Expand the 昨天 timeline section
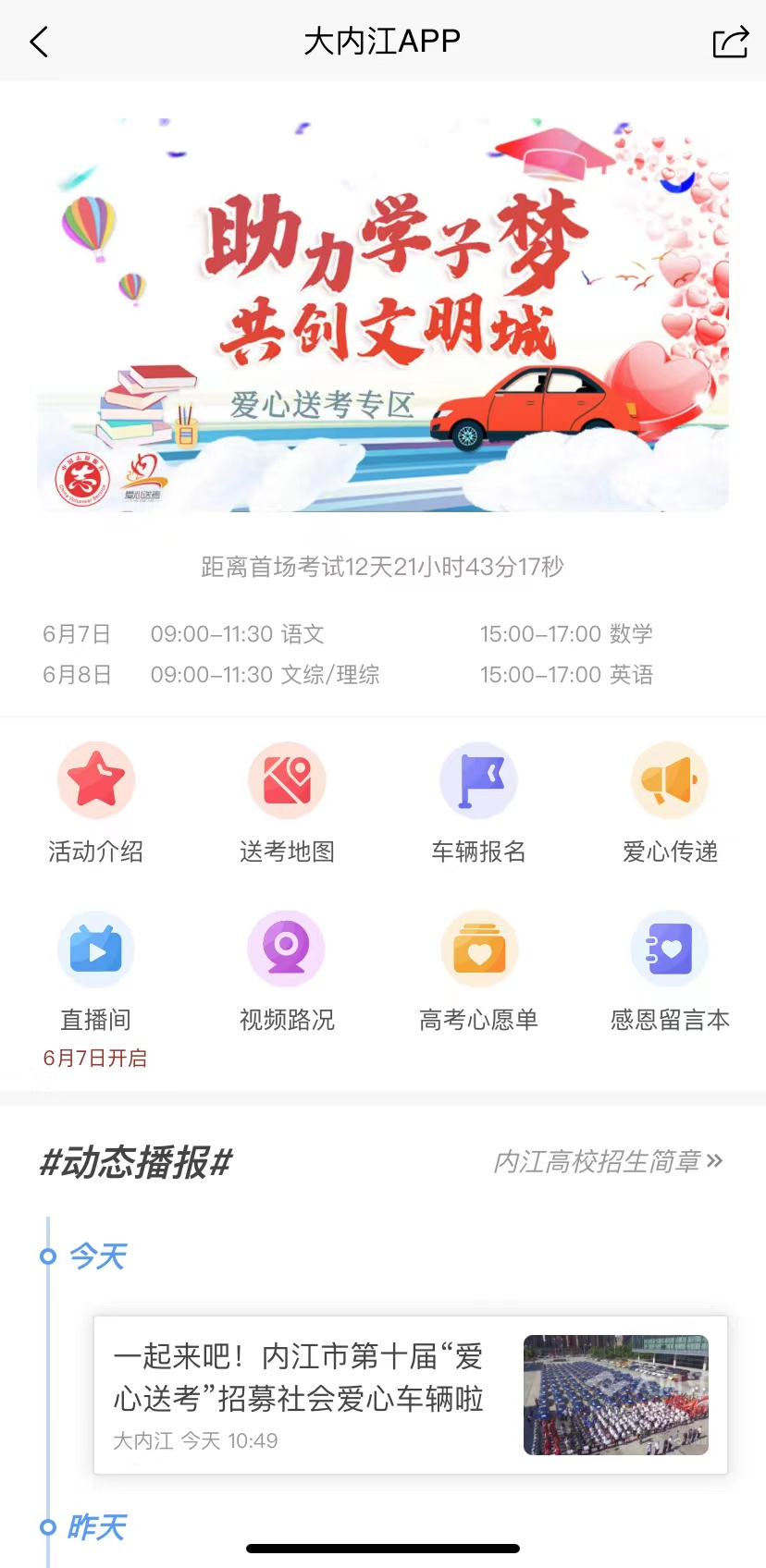Screen dimensions: 766x1568 click(x=97, y=1527)
